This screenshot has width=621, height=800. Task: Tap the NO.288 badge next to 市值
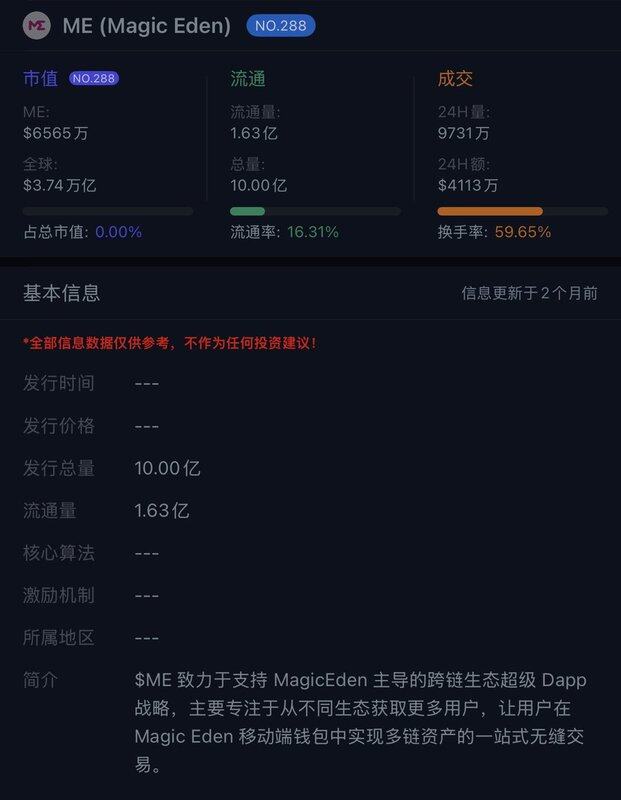tap(94, 78)
